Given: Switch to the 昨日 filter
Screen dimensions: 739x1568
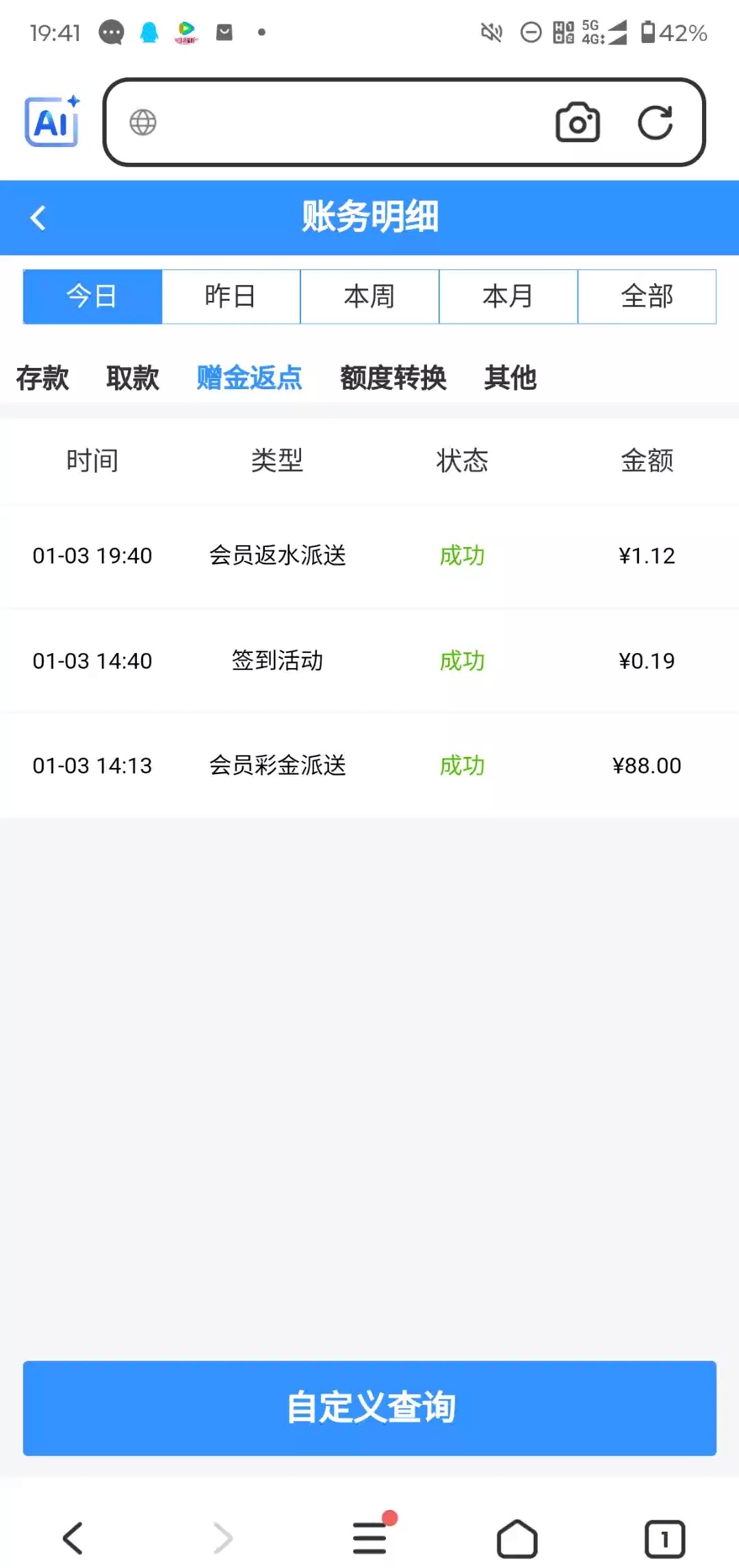Looking at the screenshot, I should click(231, 297).
